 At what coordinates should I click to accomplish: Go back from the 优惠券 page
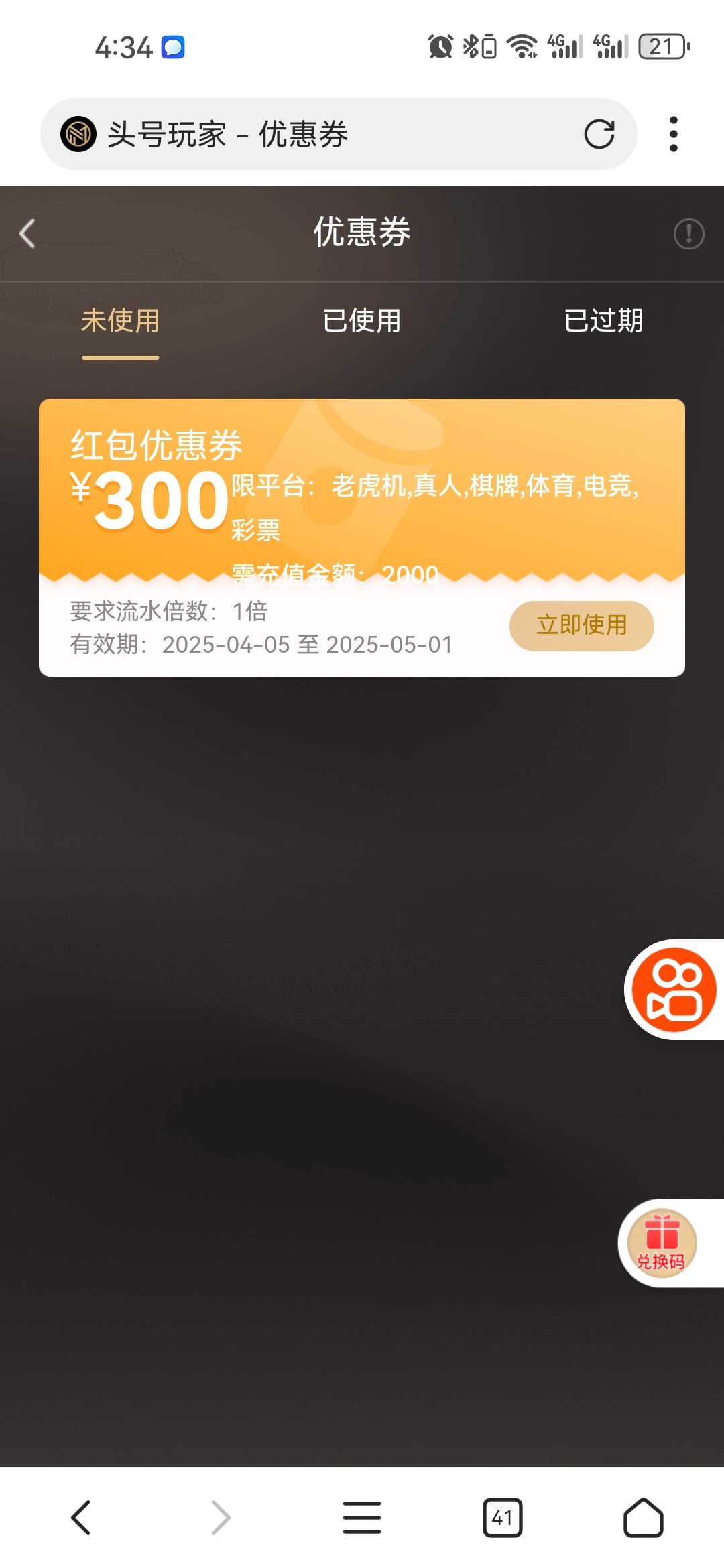point(27,234)
